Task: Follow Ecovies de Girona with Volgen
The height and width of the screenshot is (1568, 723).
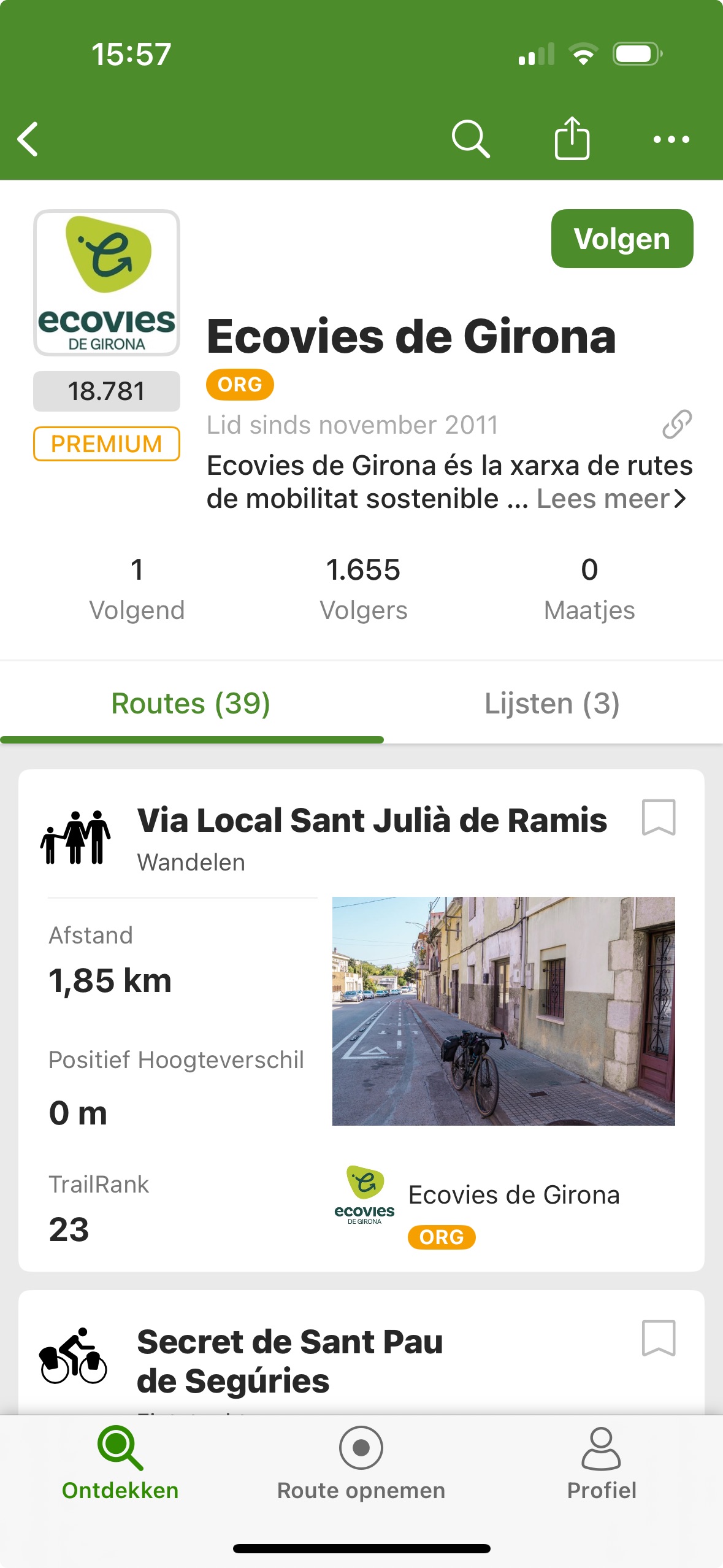Action: (x=621, y=239)
